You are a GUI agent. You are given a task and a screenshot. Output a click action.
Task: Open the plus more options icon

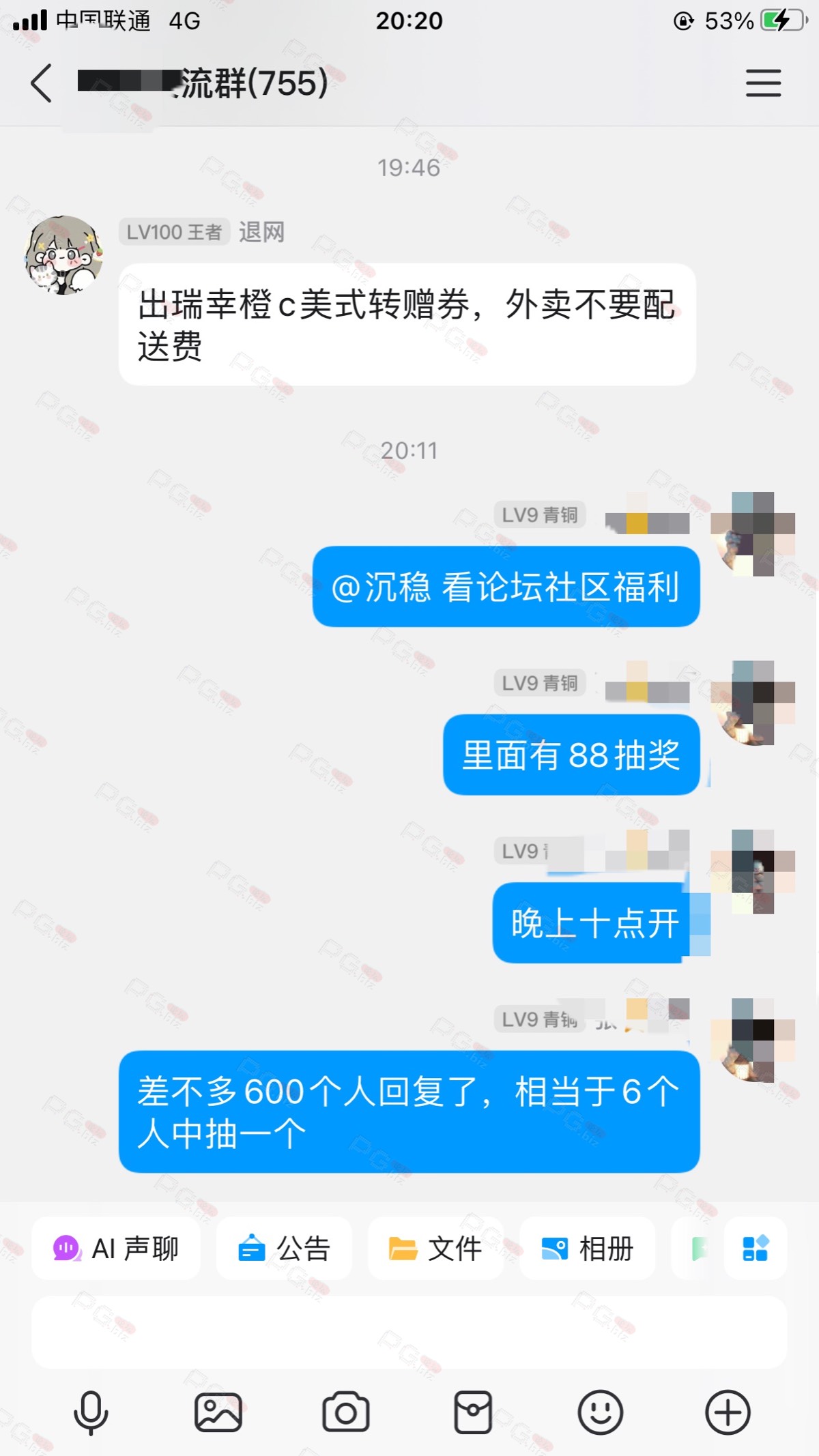(728, 1412)
